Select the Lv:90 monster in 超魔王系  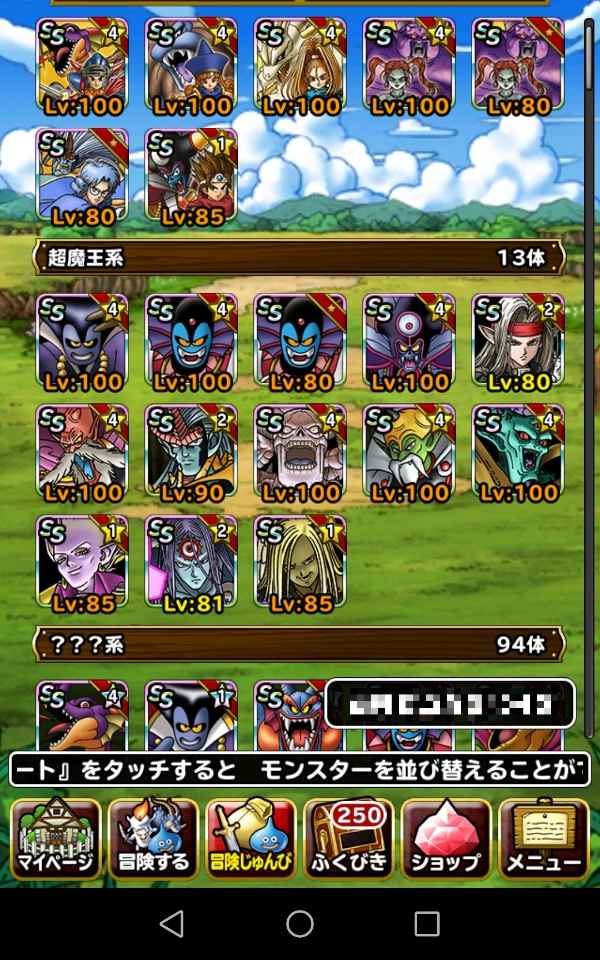(x=191, y=451)
